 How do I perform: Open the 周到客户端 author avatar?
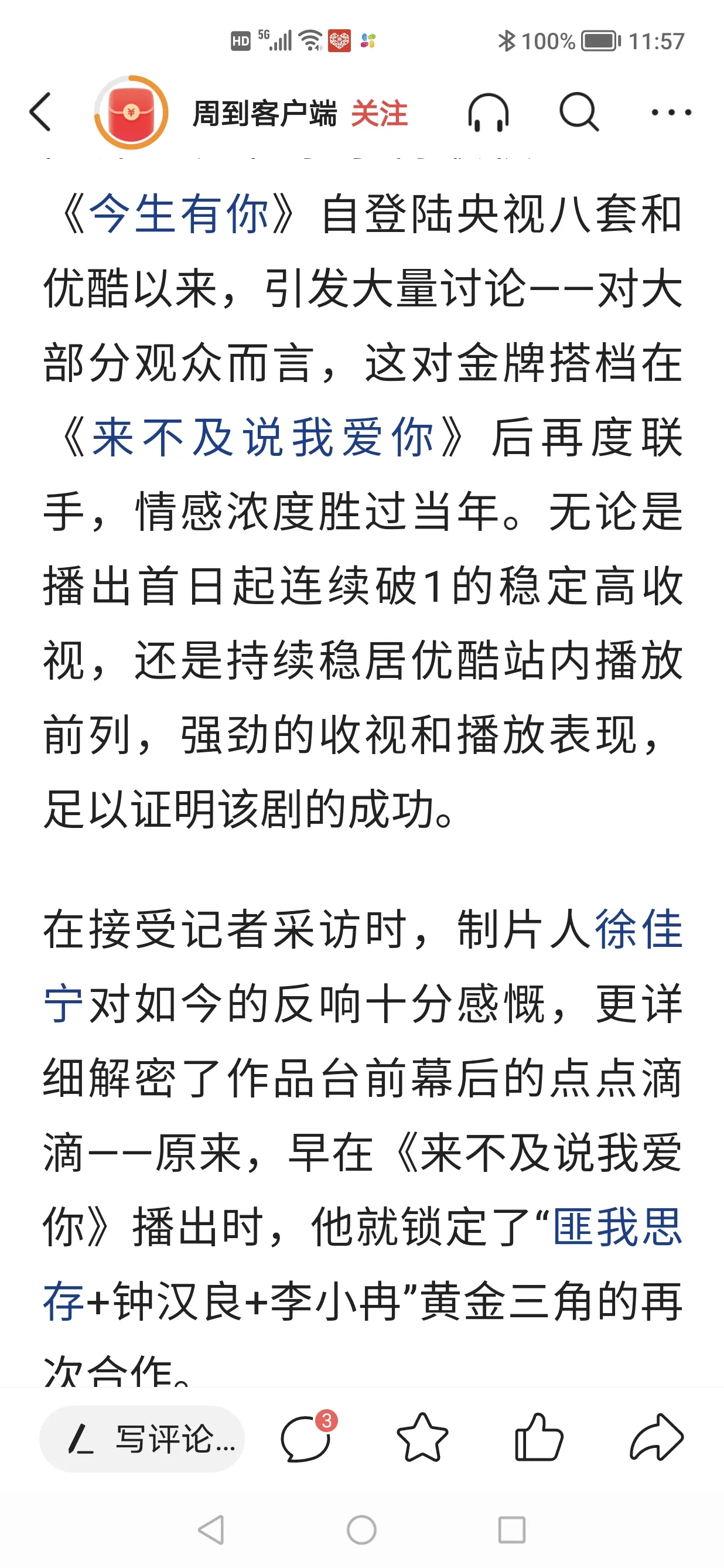pyautogui.click(x=131, y=113)
